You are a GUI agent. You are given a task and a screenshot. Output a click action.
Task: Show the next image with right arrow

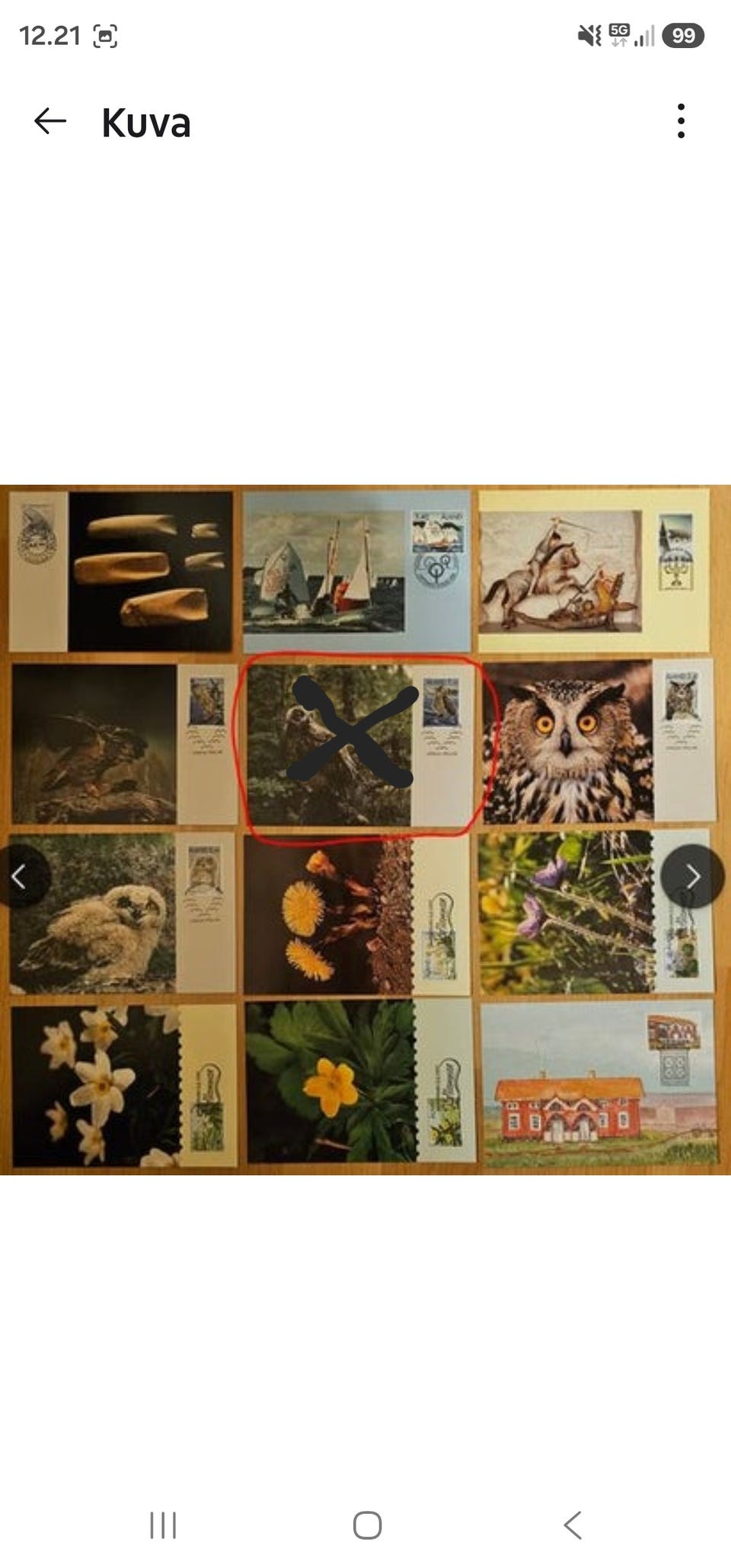692,877
